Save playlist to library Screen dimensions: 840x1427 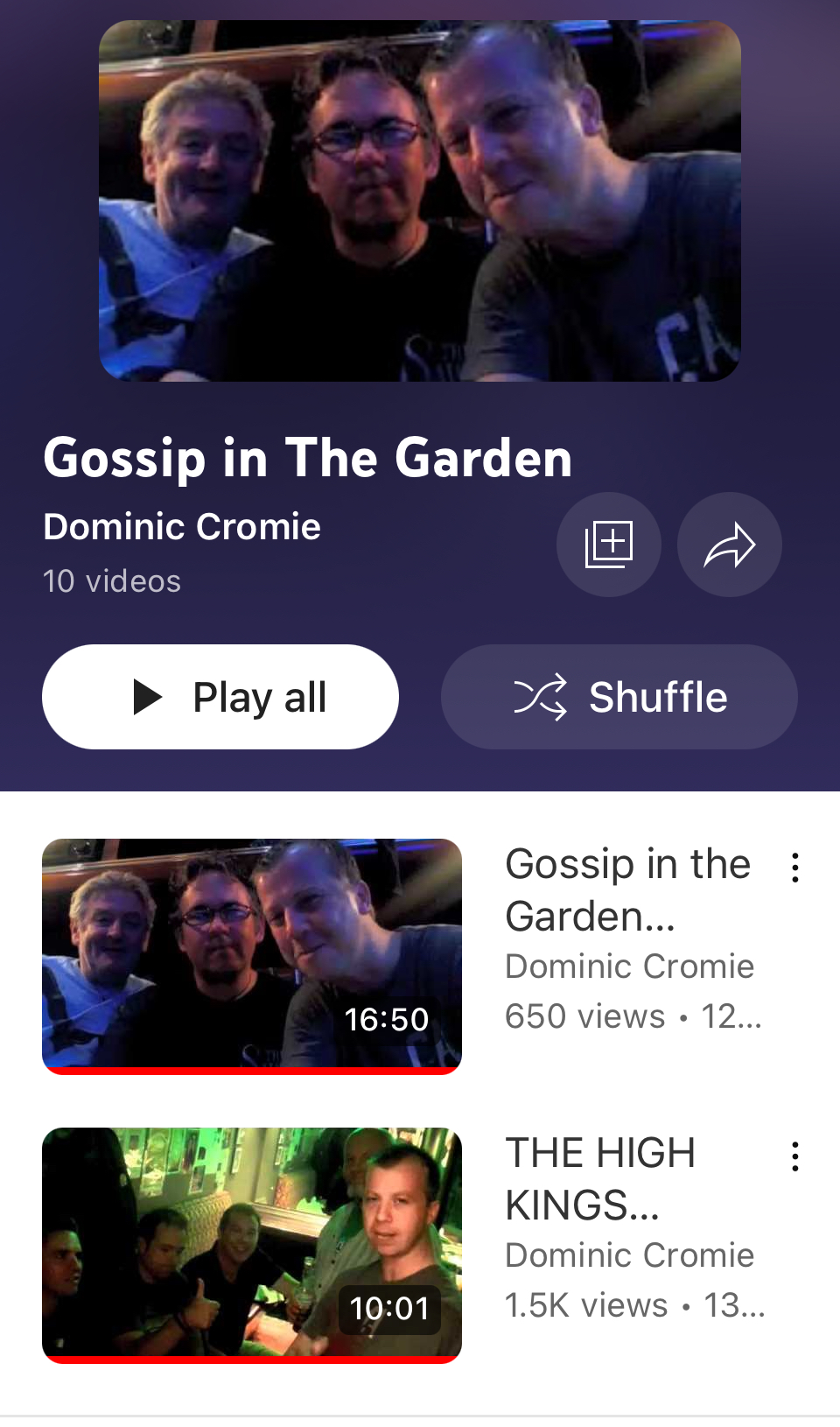(x=608, y=545)
